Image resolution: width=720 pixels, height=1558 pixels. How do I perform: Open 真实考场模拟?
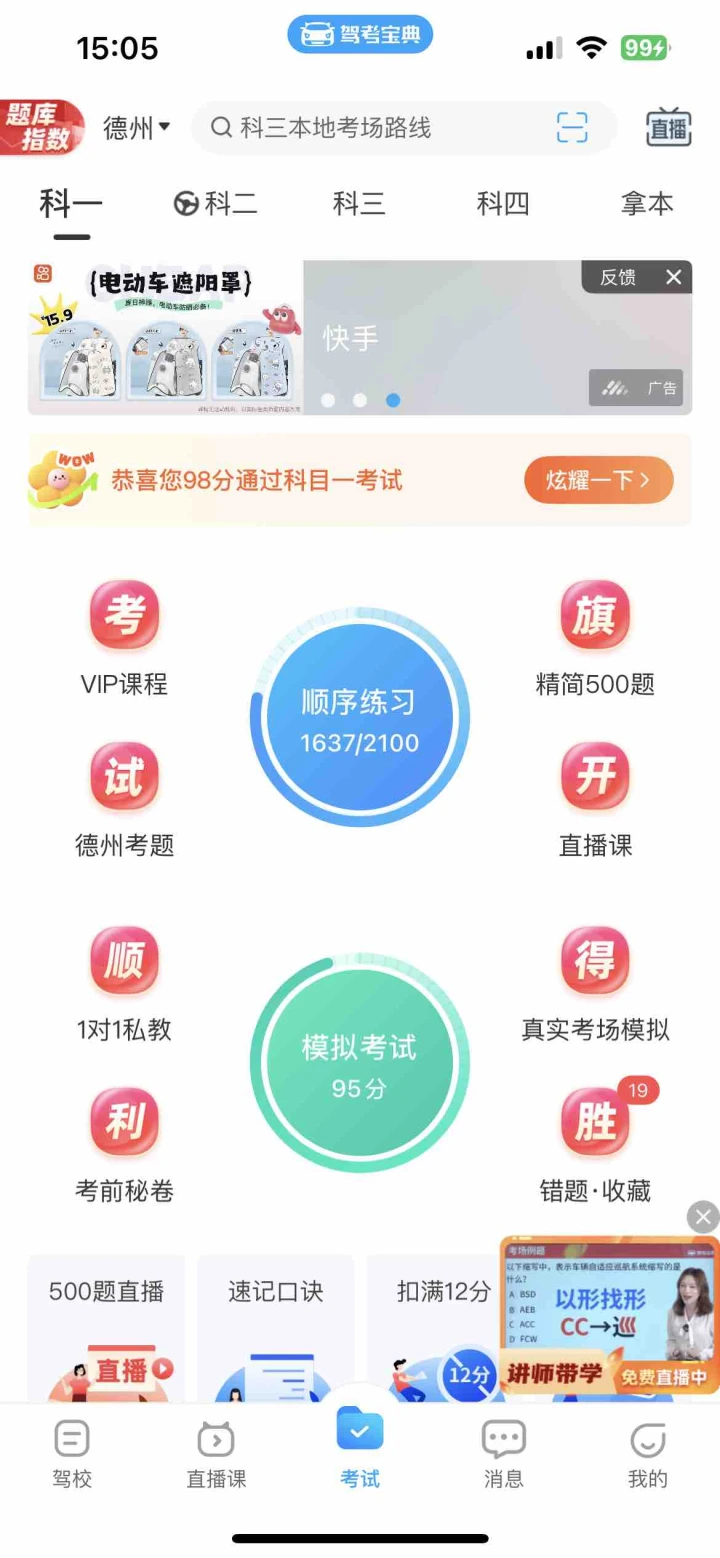coord(595,985)
